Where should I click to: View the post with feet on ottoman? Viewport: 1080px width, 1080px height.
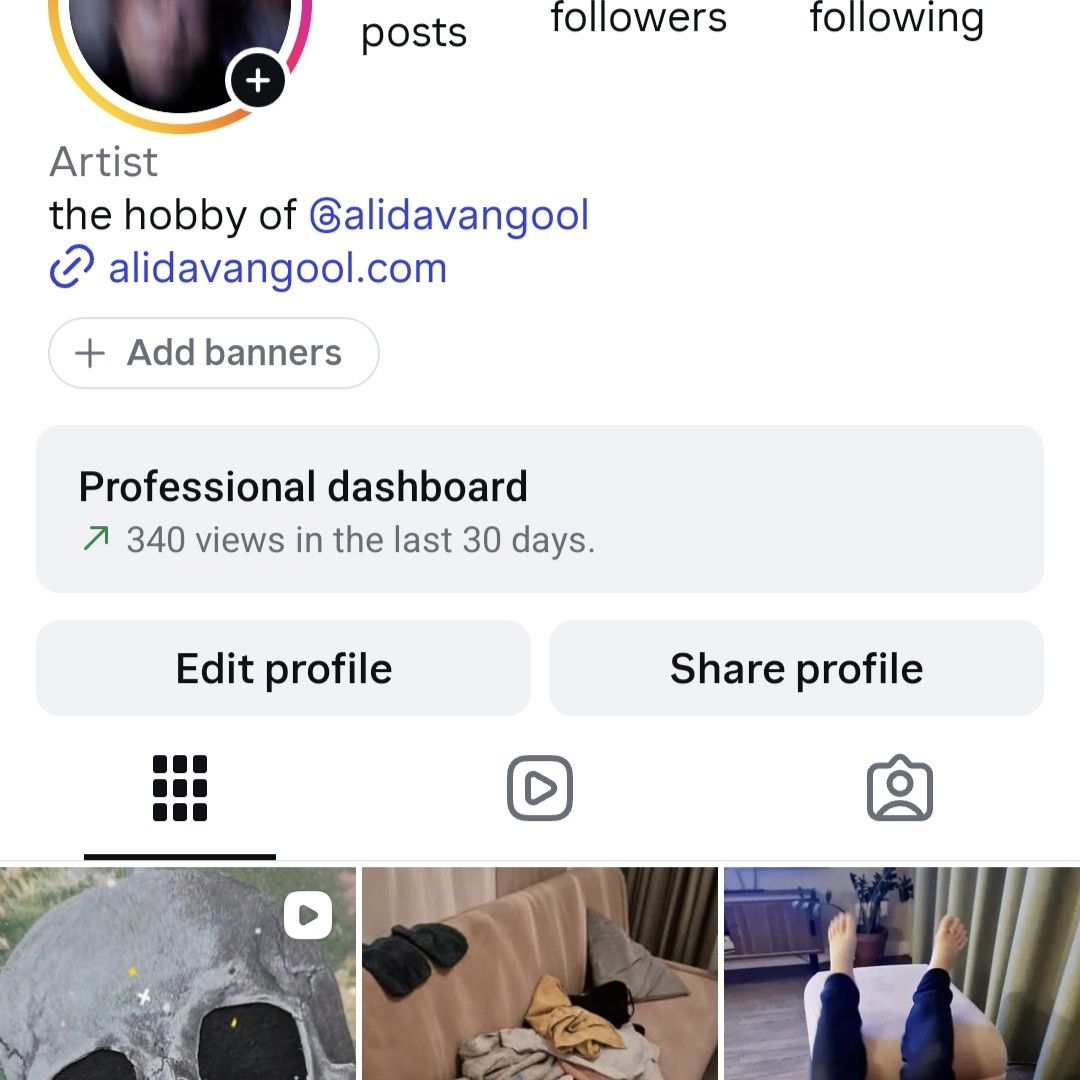(x=902, y=975)
